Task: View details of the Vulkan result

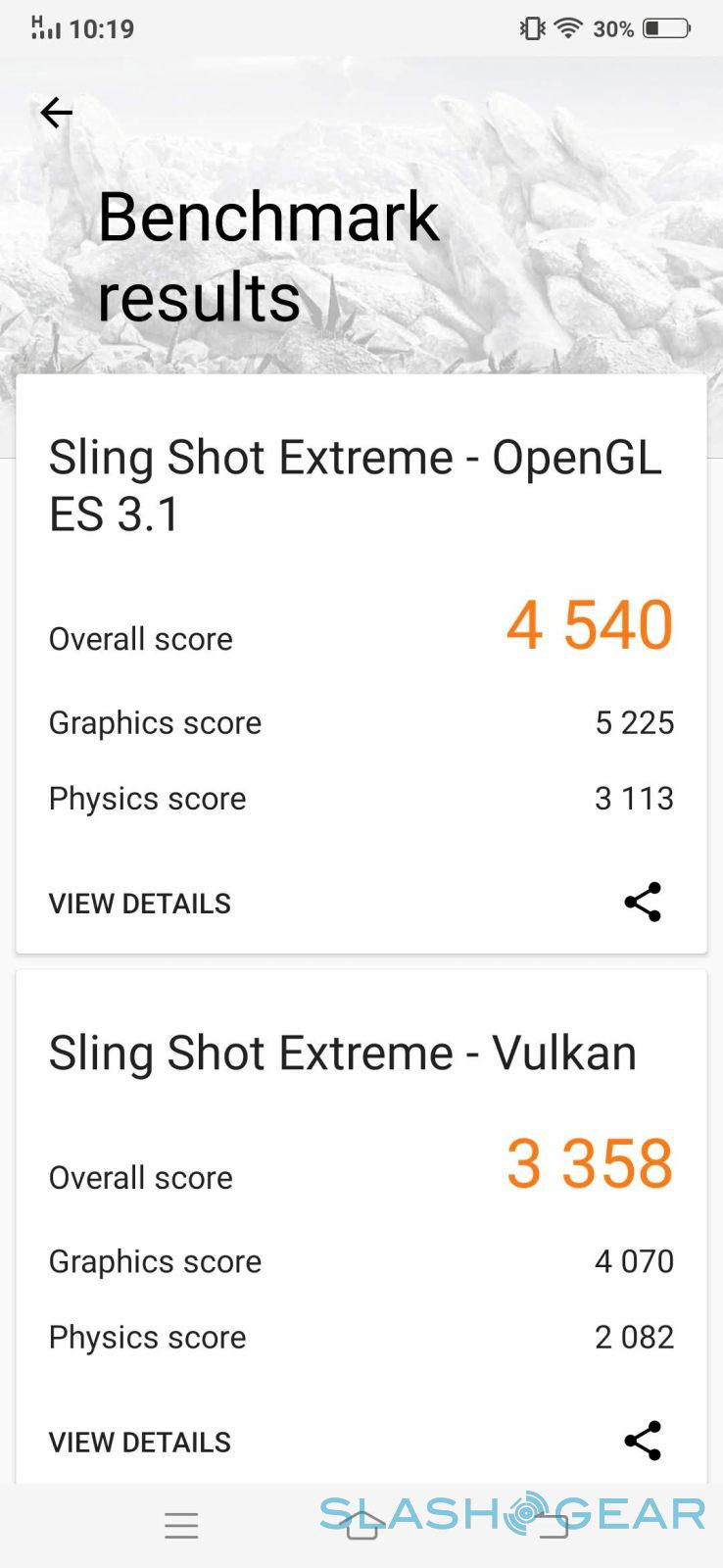Action: click(140, 1443)
